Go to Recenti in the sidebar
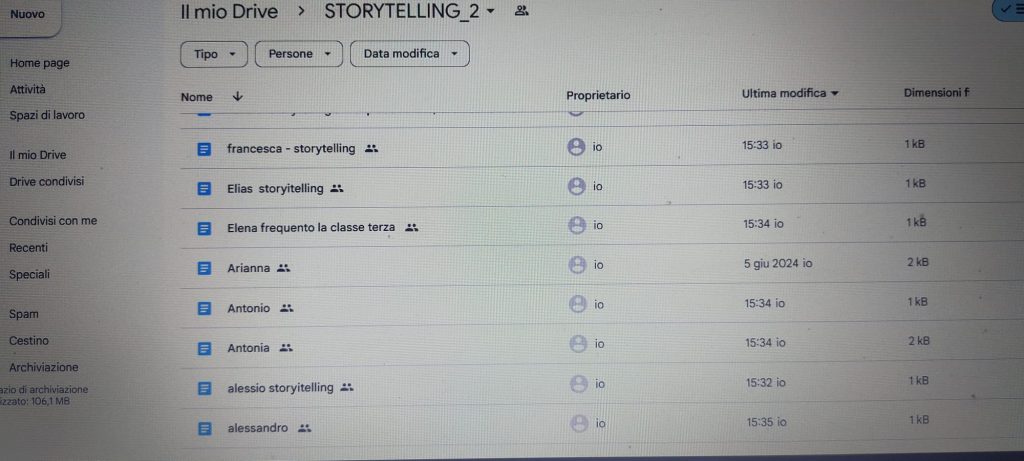Image resolution: width=1024 pixels, height=461 pixels. pyautogui.click(x=28, y=248)
